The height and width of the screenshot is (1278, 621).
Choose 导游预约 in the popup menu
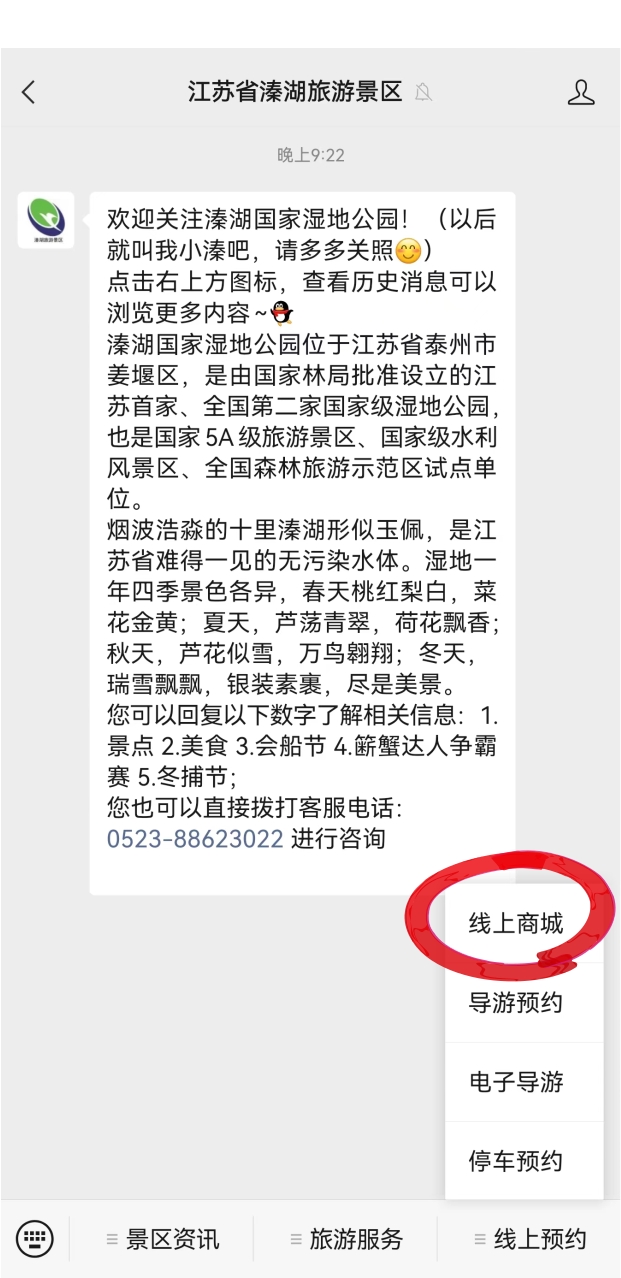pyautogui.click(x=516, y=1003)
